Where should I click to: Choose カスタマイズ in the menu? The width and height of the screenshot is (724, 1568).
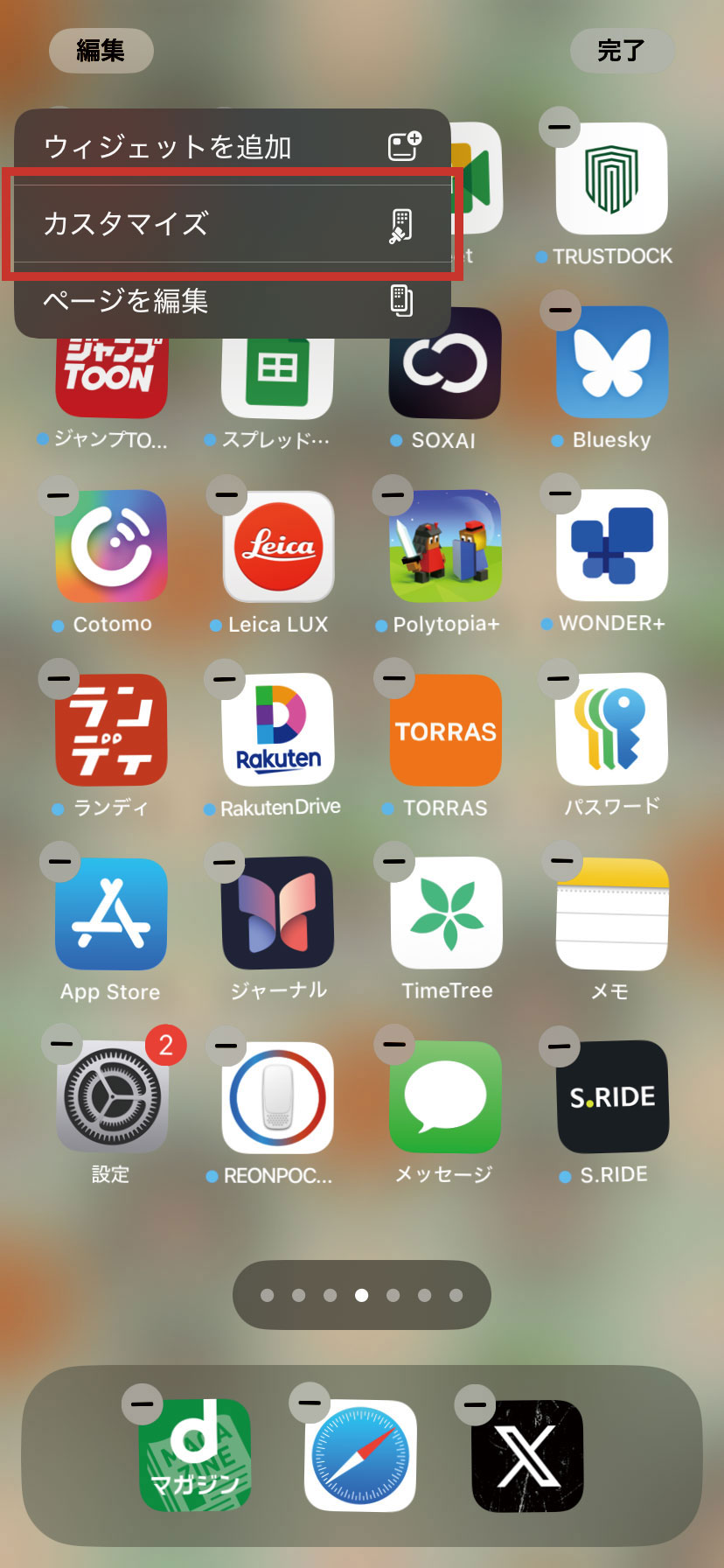point(232,224)
